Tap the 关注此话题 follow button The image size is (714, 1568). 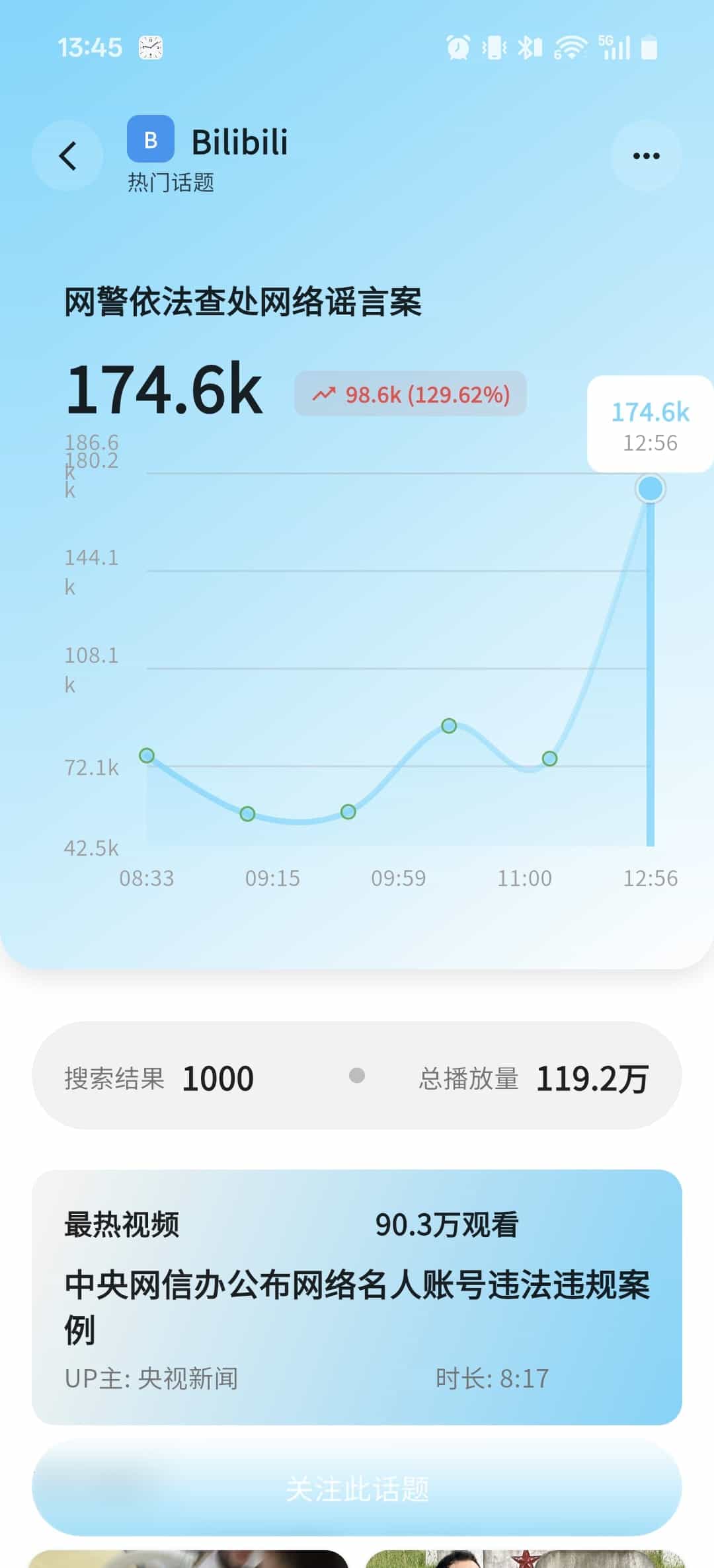point(357,1489)
